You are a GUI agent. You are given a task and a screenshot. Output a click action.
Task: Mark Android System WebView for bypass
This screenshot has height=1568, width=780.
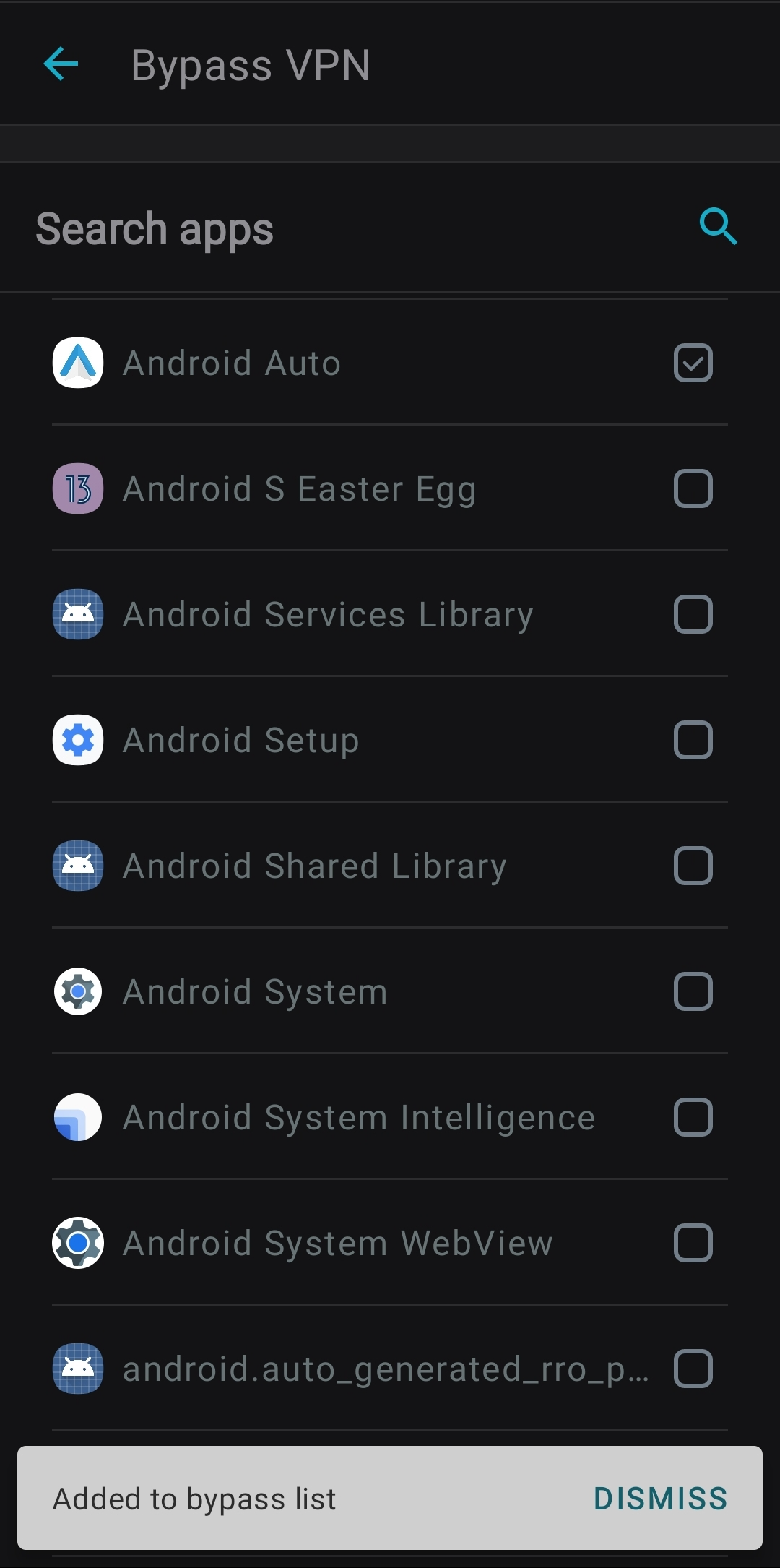coord(693,1243)
